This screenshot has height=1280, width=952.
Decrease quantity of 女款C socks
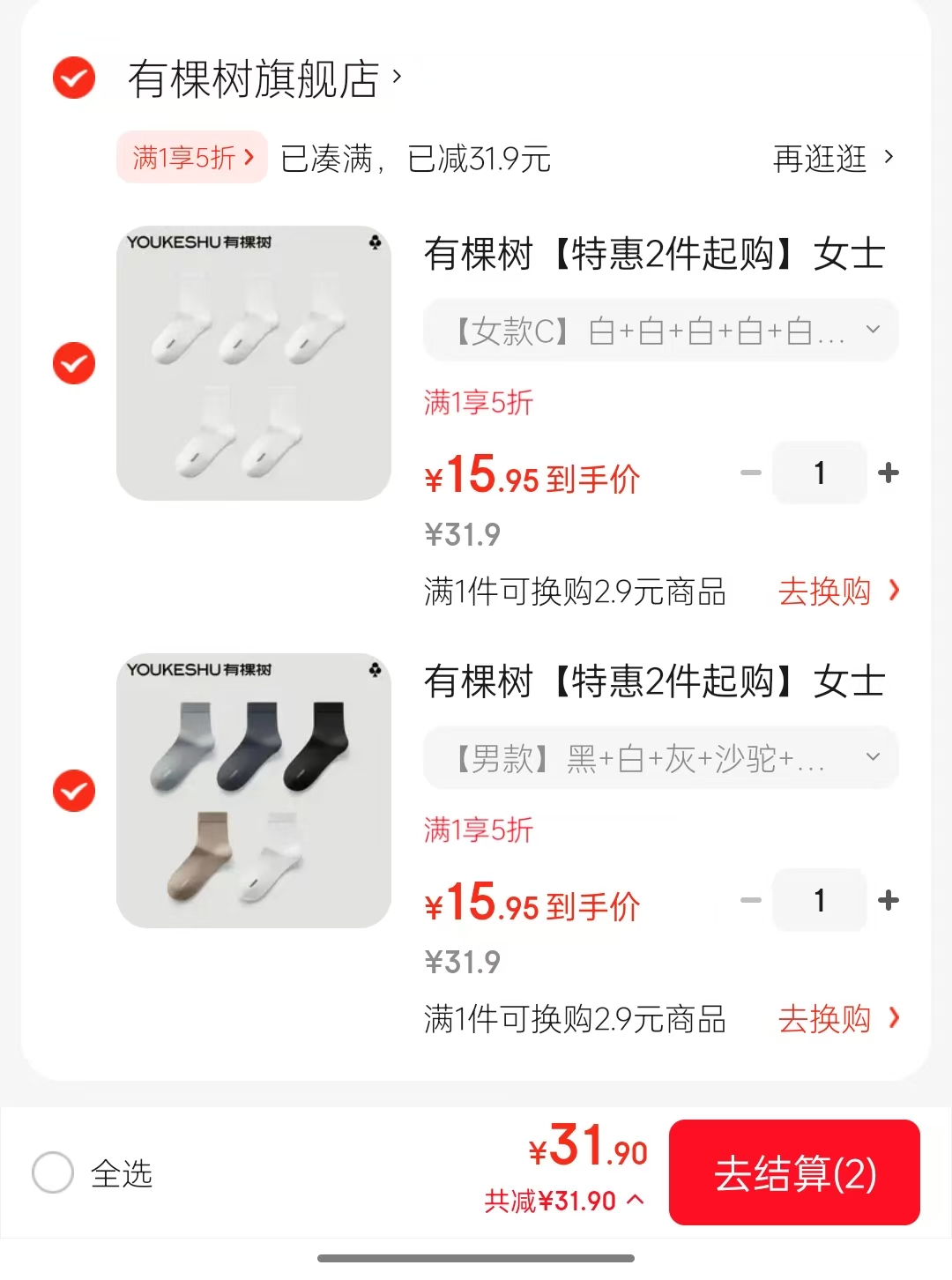point(751,473)
